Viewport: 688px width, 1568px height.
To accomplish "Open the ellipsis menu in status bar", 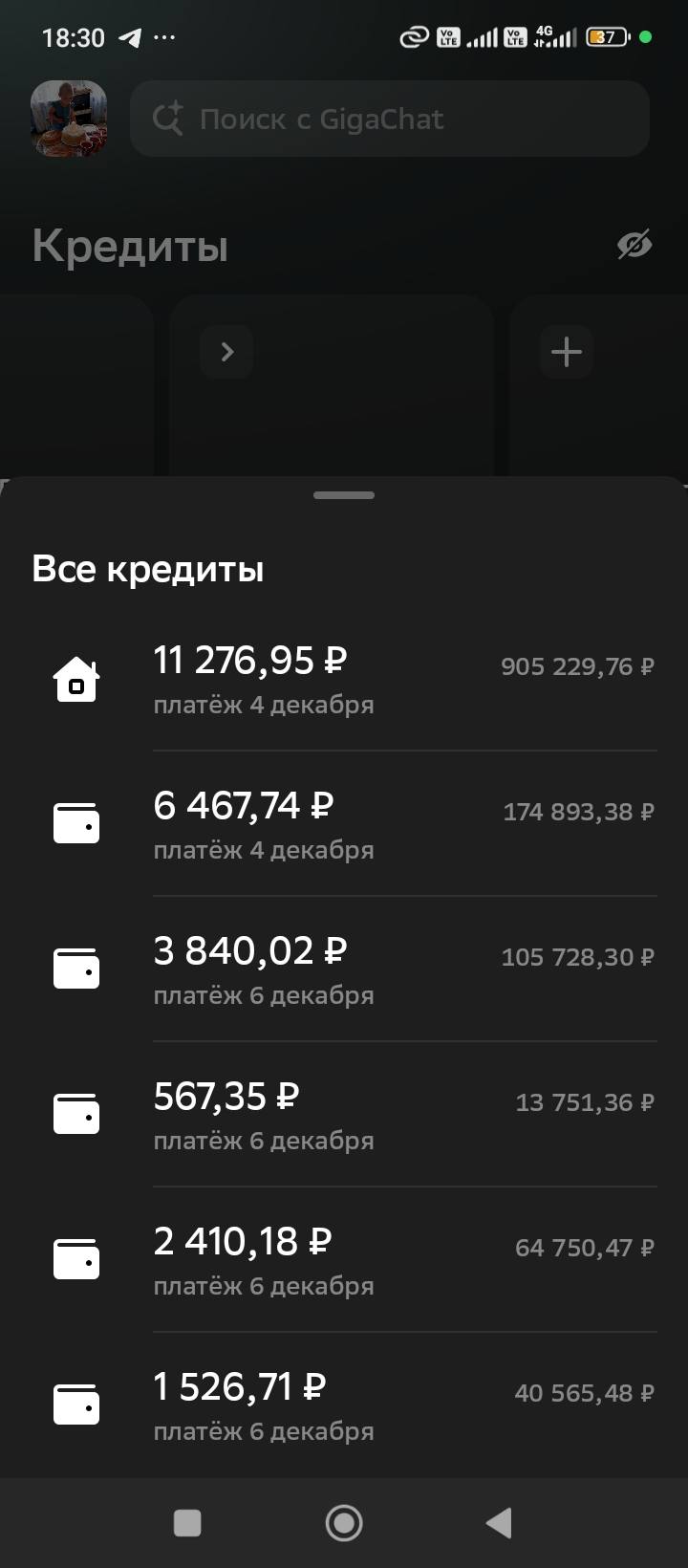I will (164, 36).
